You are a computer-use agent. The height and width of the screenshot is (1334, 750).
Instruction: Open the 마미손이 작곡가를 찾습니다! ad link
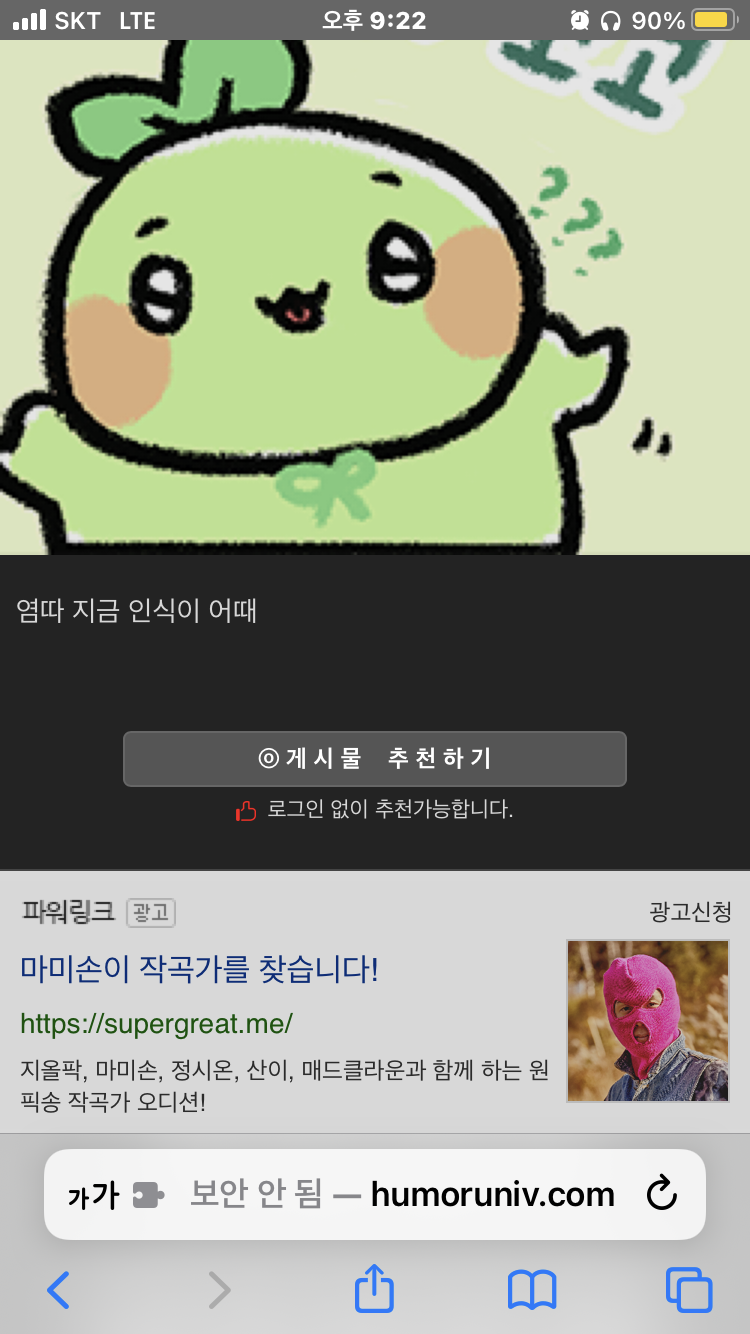[x=199, y=969]
